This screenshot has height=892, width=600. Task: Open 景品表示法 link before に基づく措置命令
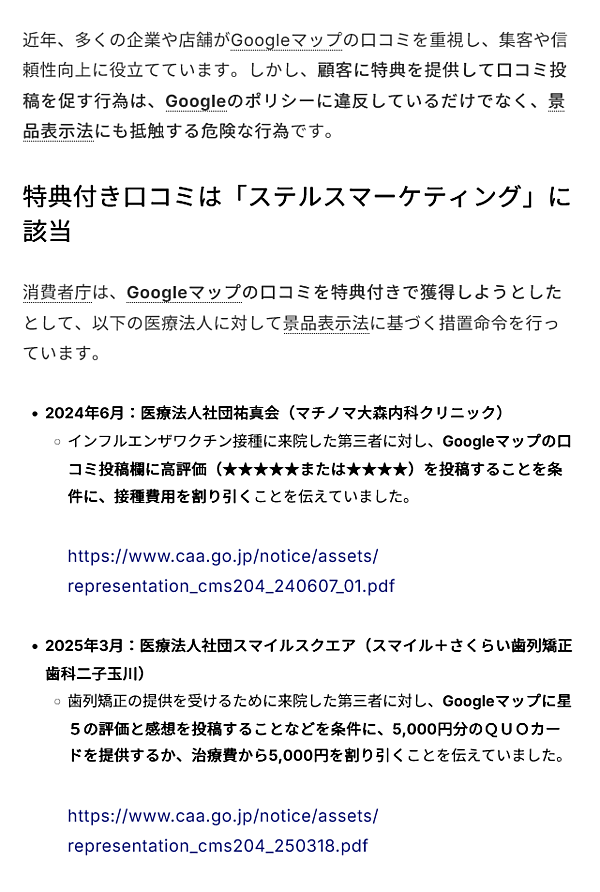326,323
